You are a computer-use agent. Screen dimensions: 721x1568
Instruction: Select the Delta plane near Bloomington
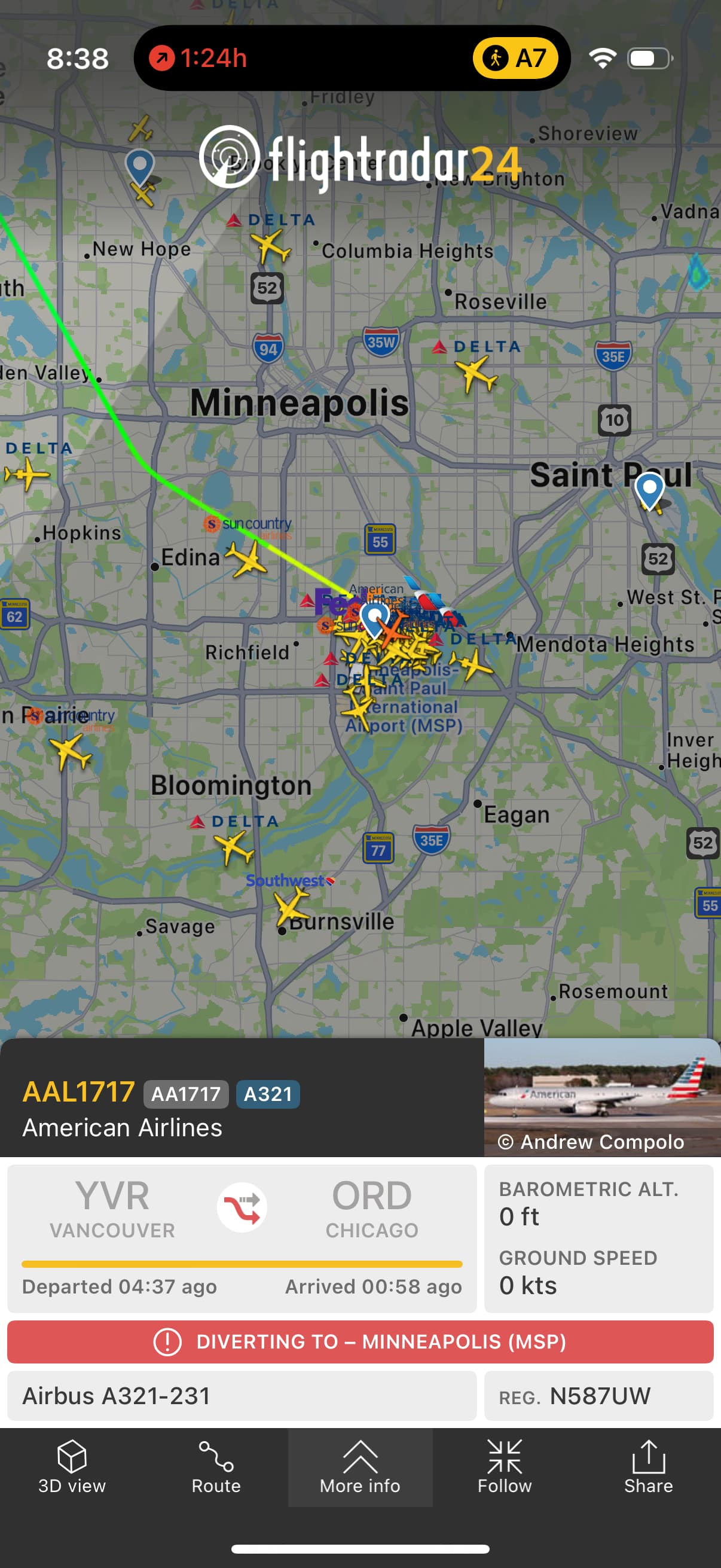(234, 847)
